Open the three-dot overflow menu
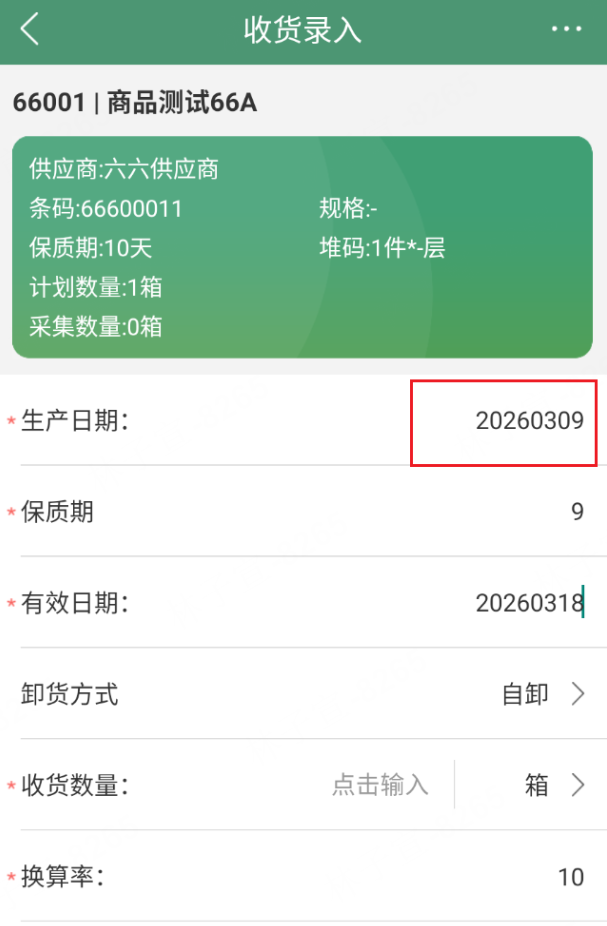607x926 pixels. point(566,30)
